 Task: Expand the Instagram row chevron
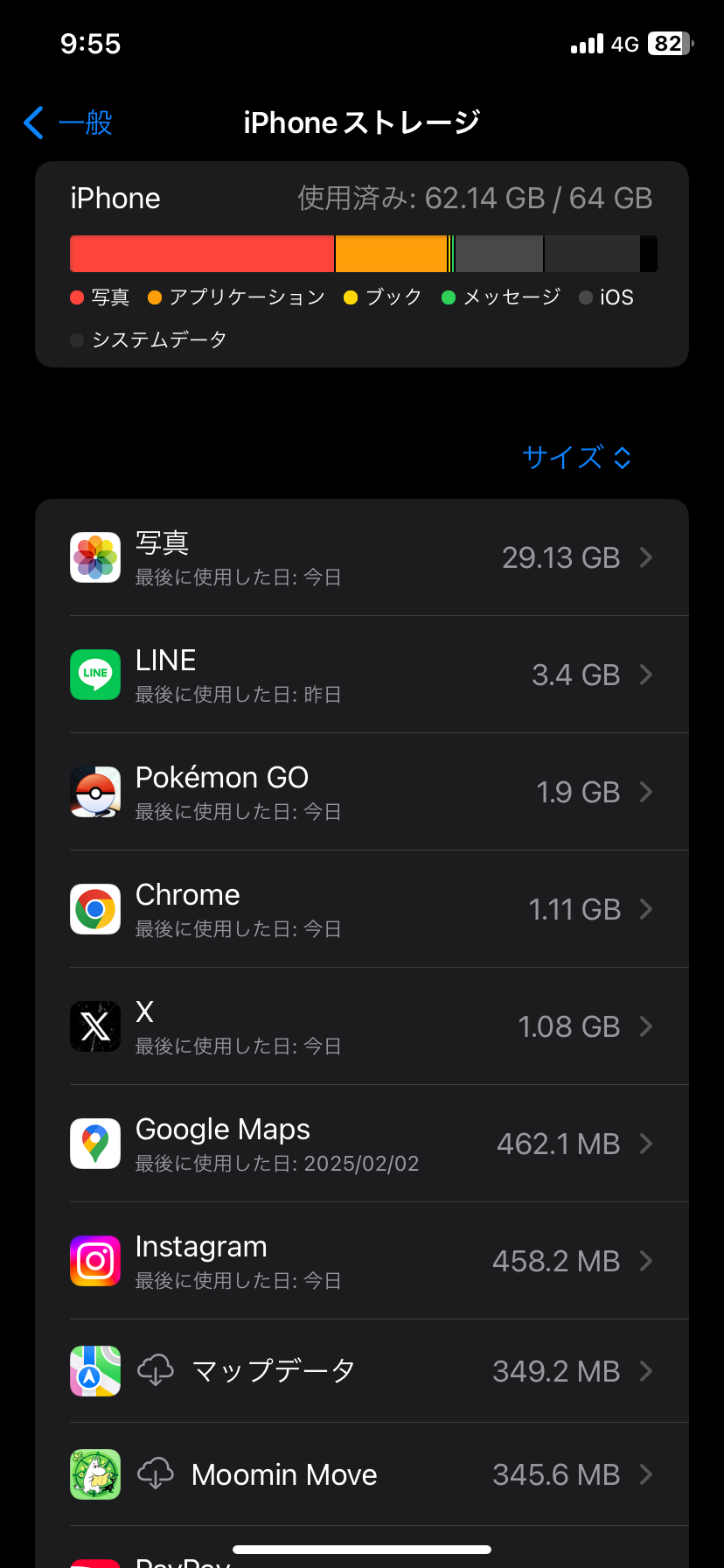646,1261
